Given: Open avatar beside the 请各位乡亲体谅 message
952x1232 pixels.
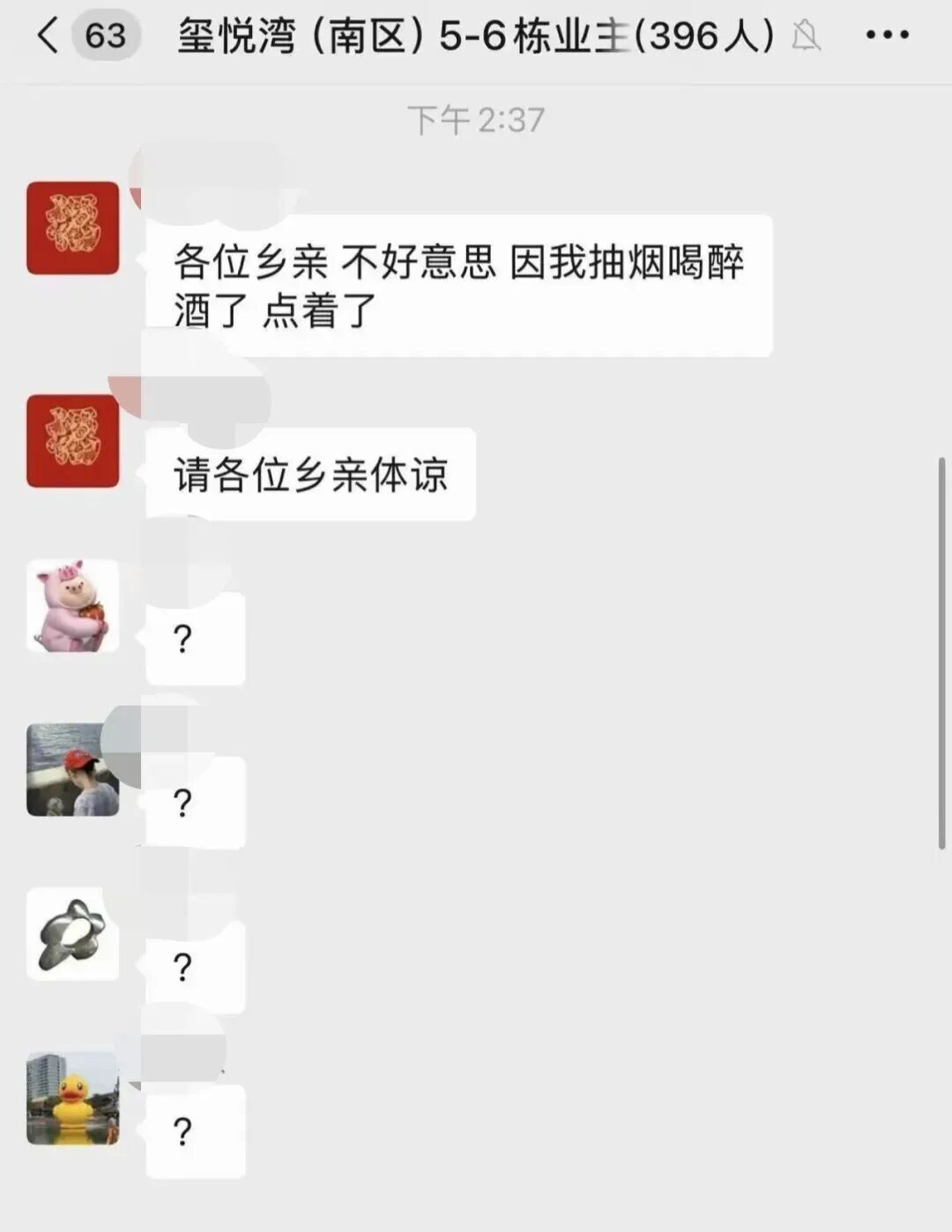Looking at the screenshot, I should pos(72,441).
